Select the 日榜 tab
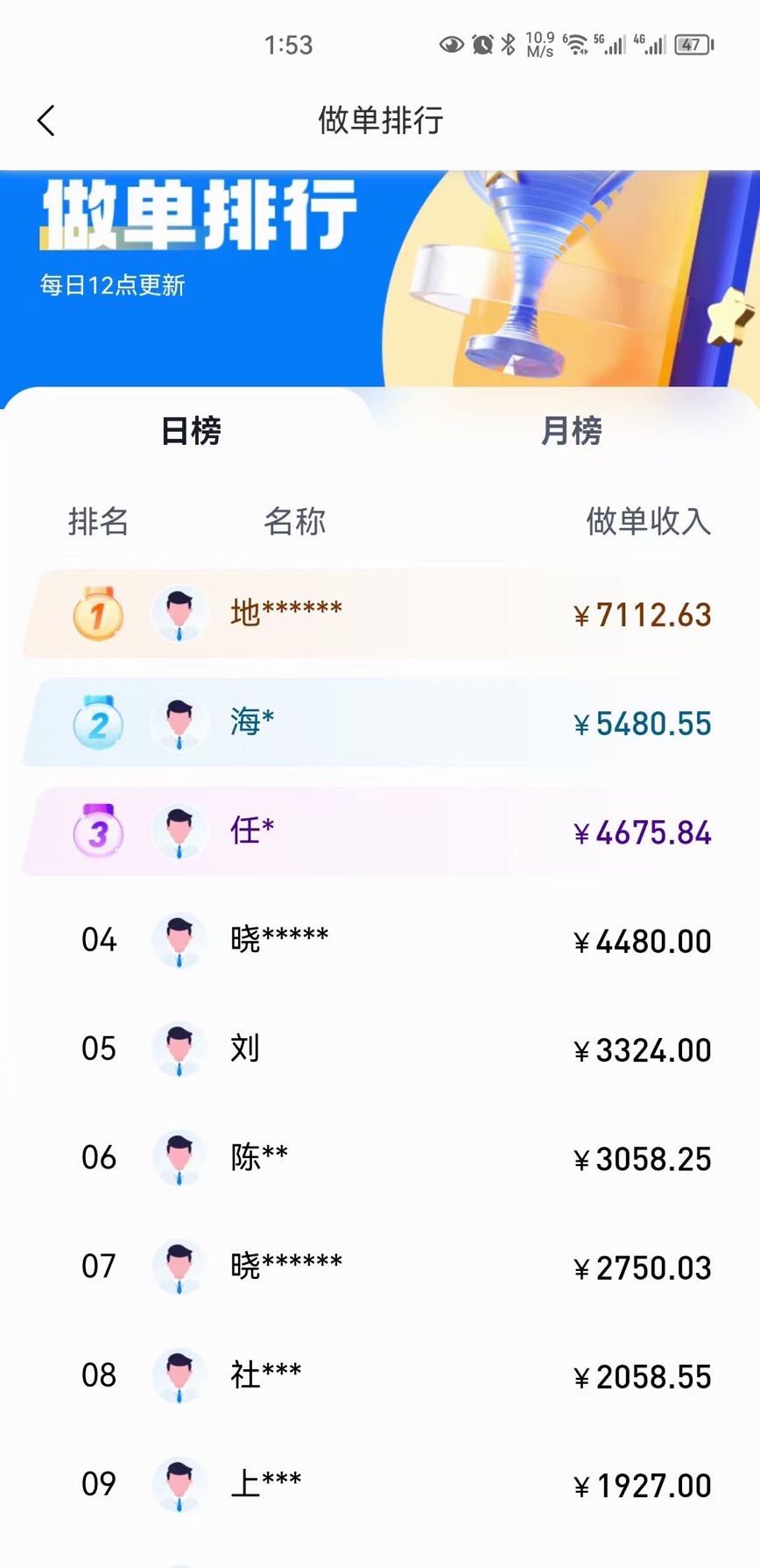Viewport: 760px width, 1568px height. [x=191, y=431]
